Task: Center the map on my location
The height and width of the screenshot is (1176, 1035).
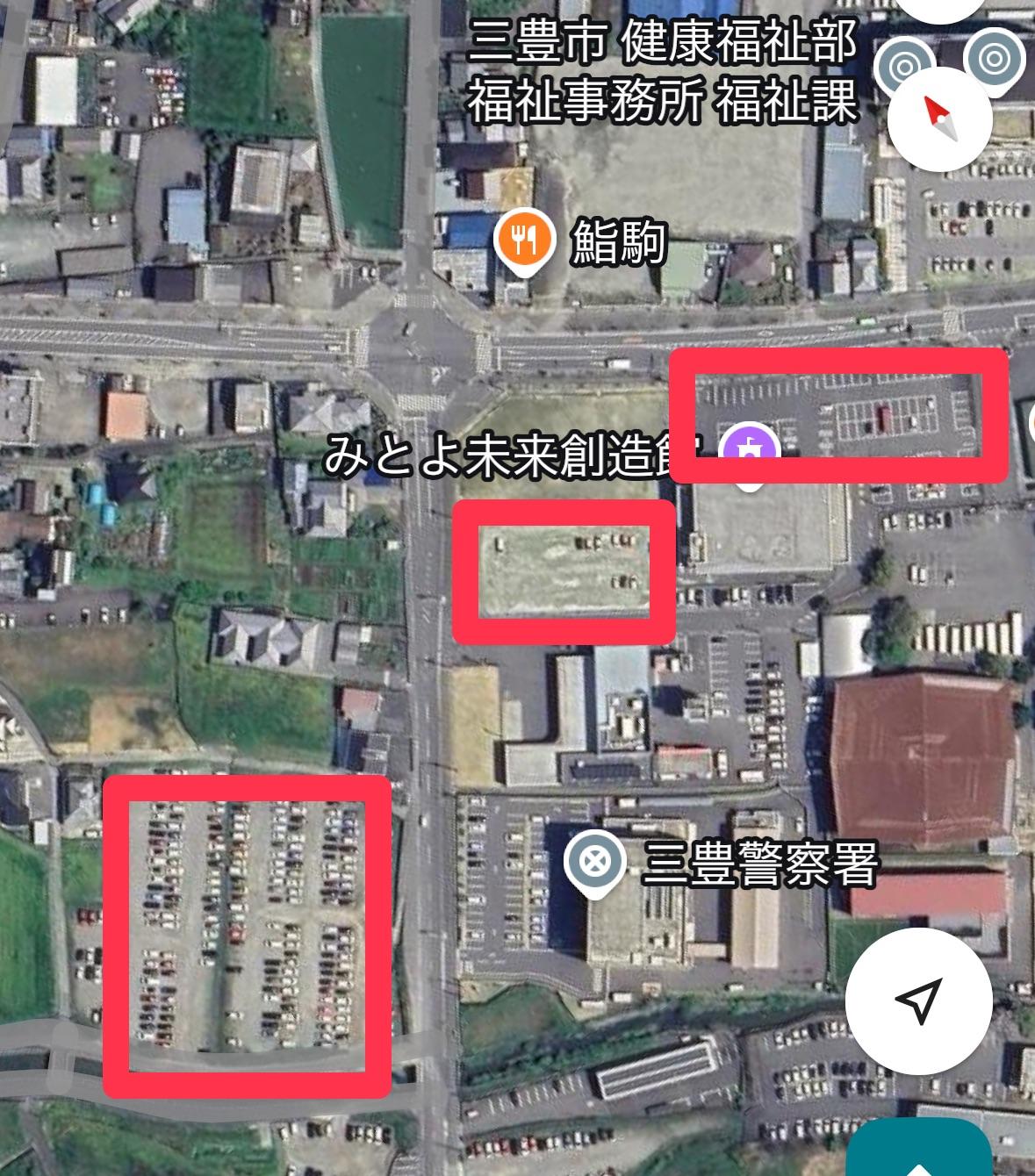Action: click(918, 1000)
